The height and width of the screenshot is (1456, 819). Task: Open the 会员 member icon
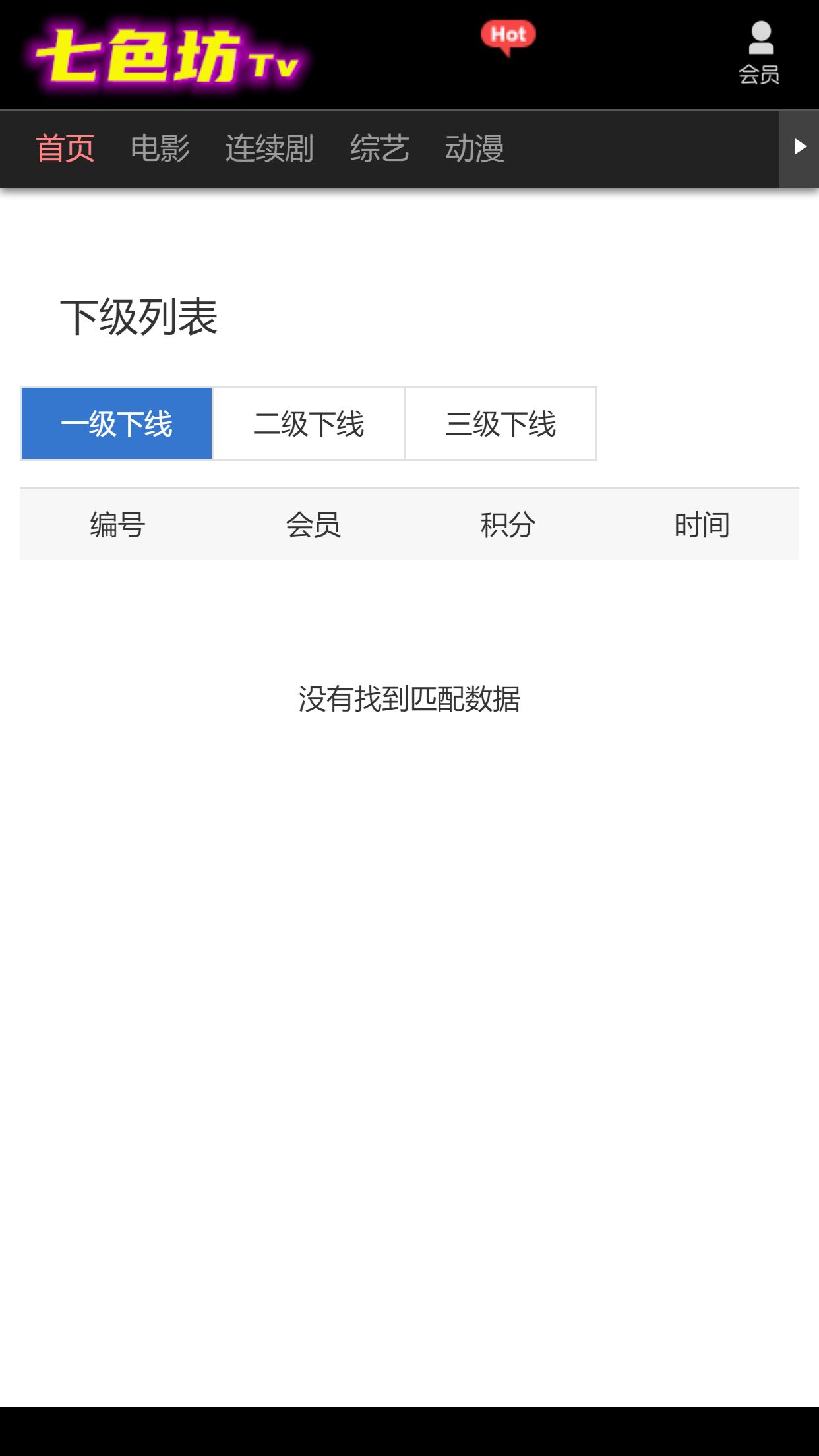(760, 53)
